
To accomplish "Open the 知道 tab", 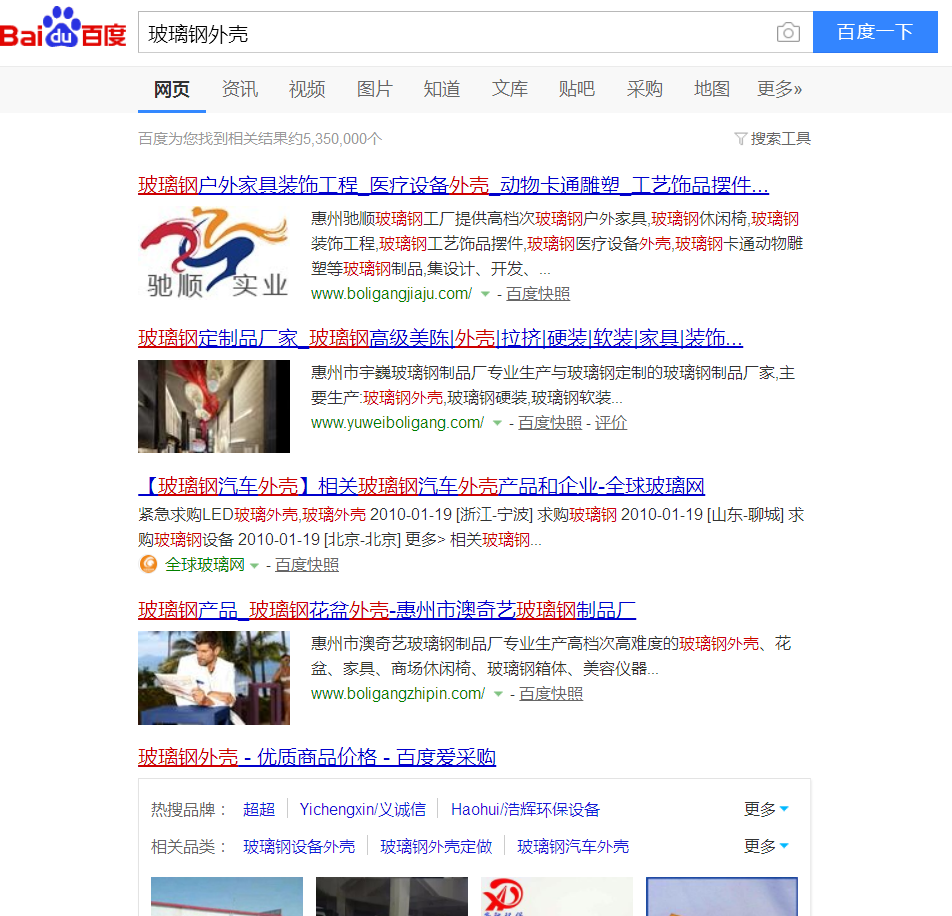I will click(x=442, y=89).
